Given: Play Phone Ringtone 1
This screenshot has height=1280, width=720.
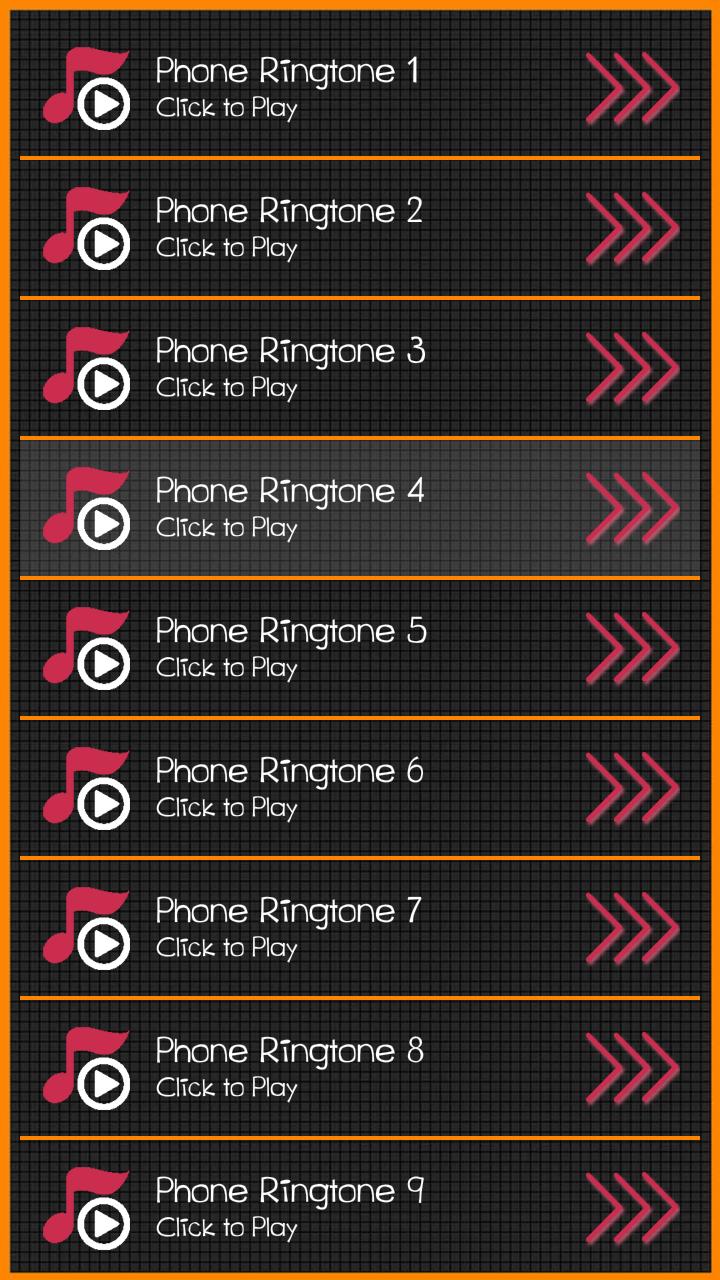Looking at the screenshot, I should pos(103,104).
